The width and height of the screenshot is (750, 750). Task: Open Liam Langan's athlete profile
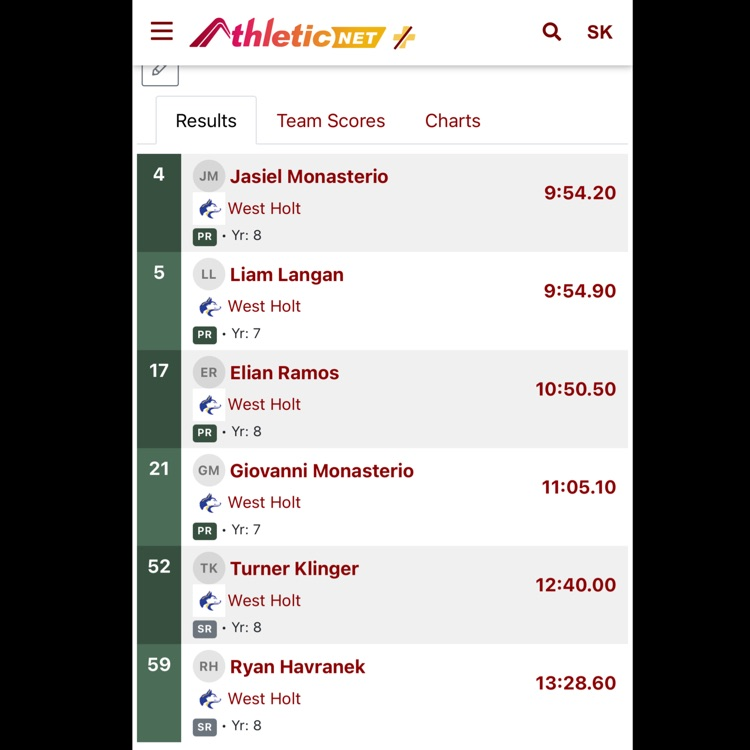click(286, 275)
